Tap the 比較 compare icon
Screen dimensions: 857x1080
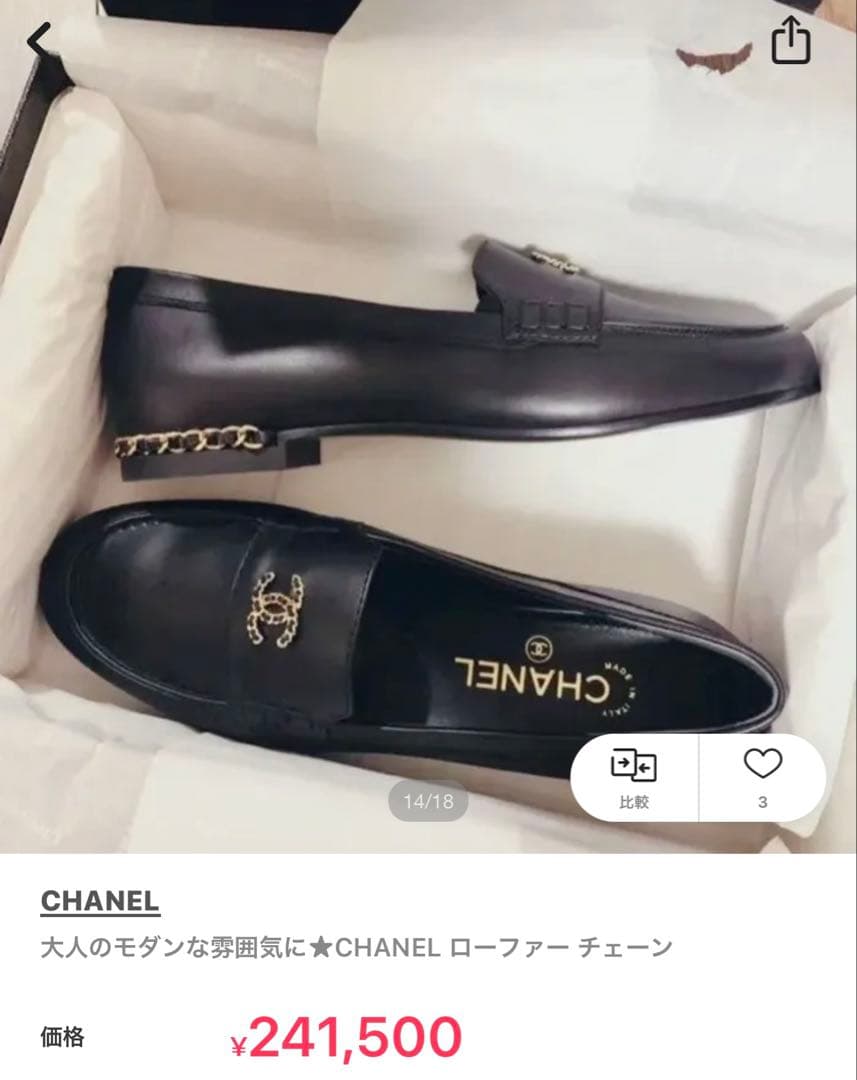[633, 775]
